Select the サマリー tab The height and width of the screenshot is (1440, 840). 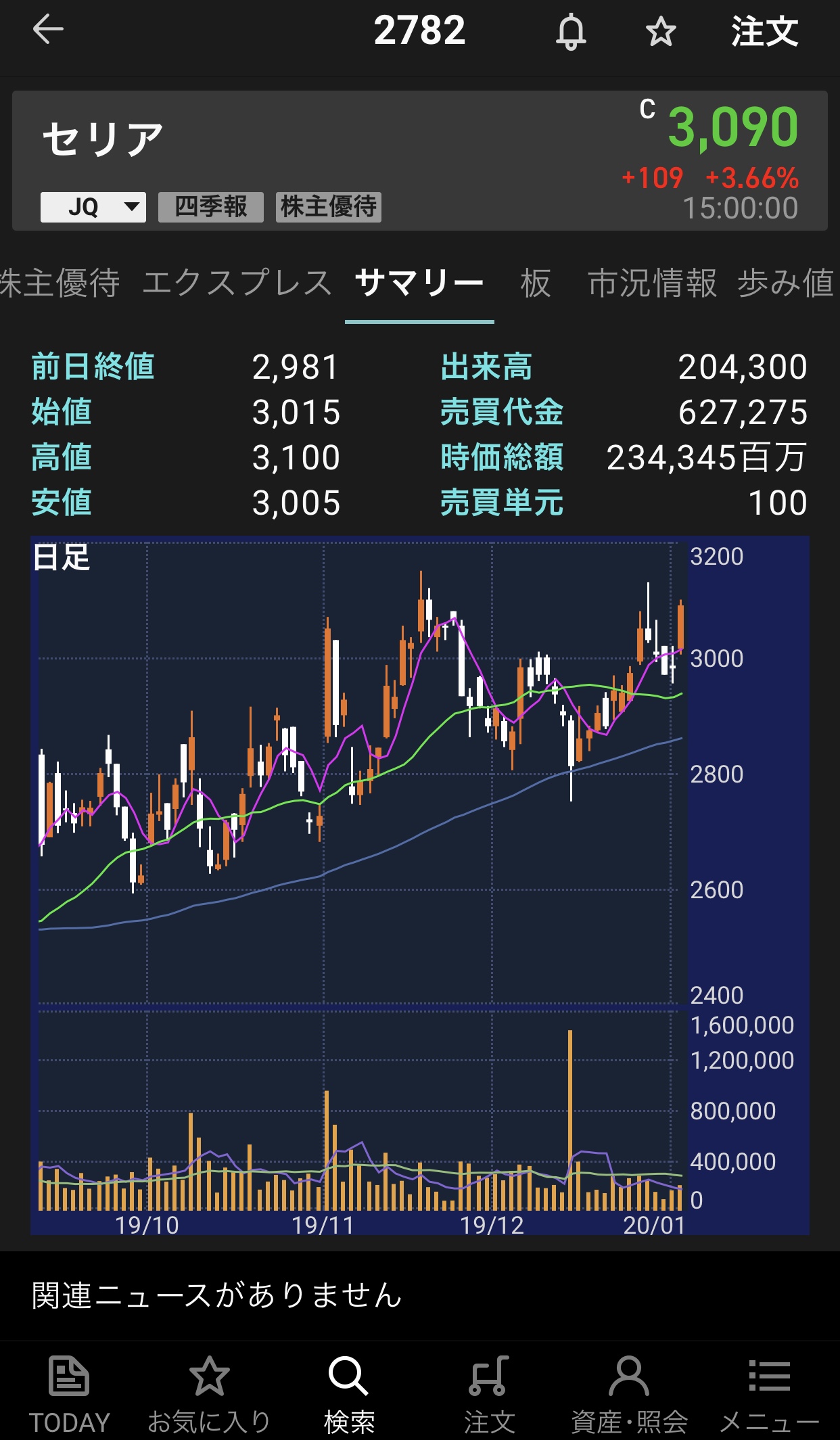[419, 283]
